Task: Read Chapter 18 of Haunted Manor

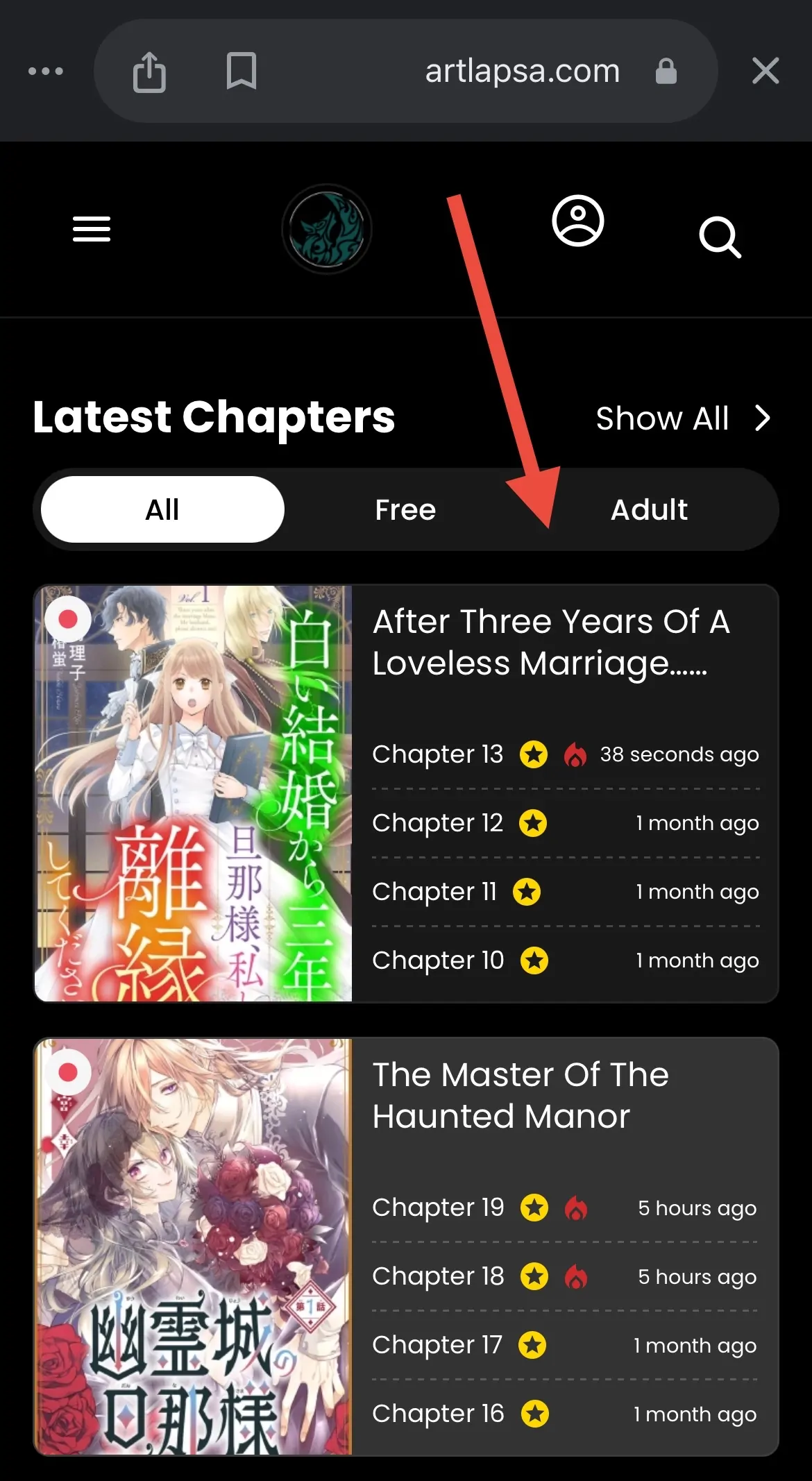Action: tap(438, 1276)
